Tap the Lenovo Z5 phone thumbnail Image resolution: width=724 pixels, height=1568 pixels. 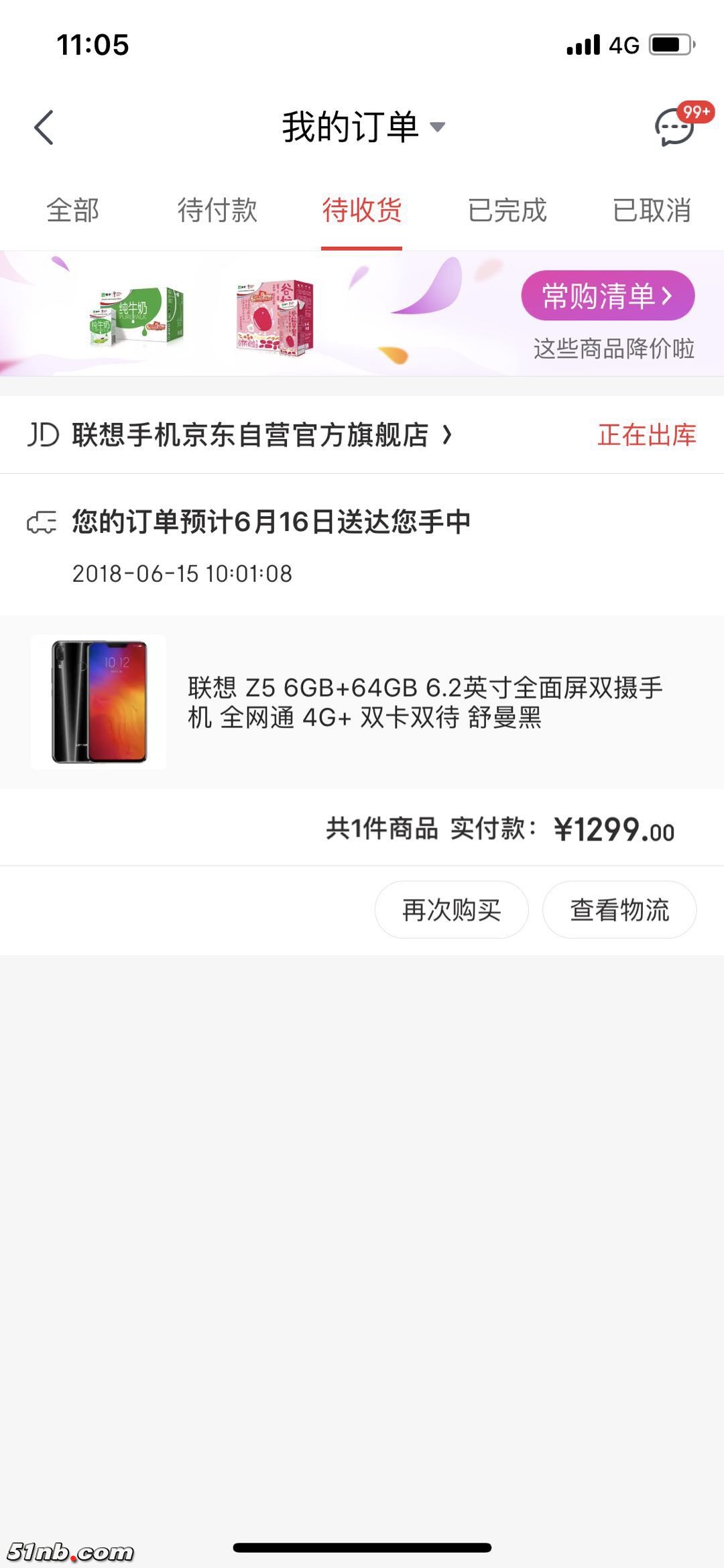(98, 702)
